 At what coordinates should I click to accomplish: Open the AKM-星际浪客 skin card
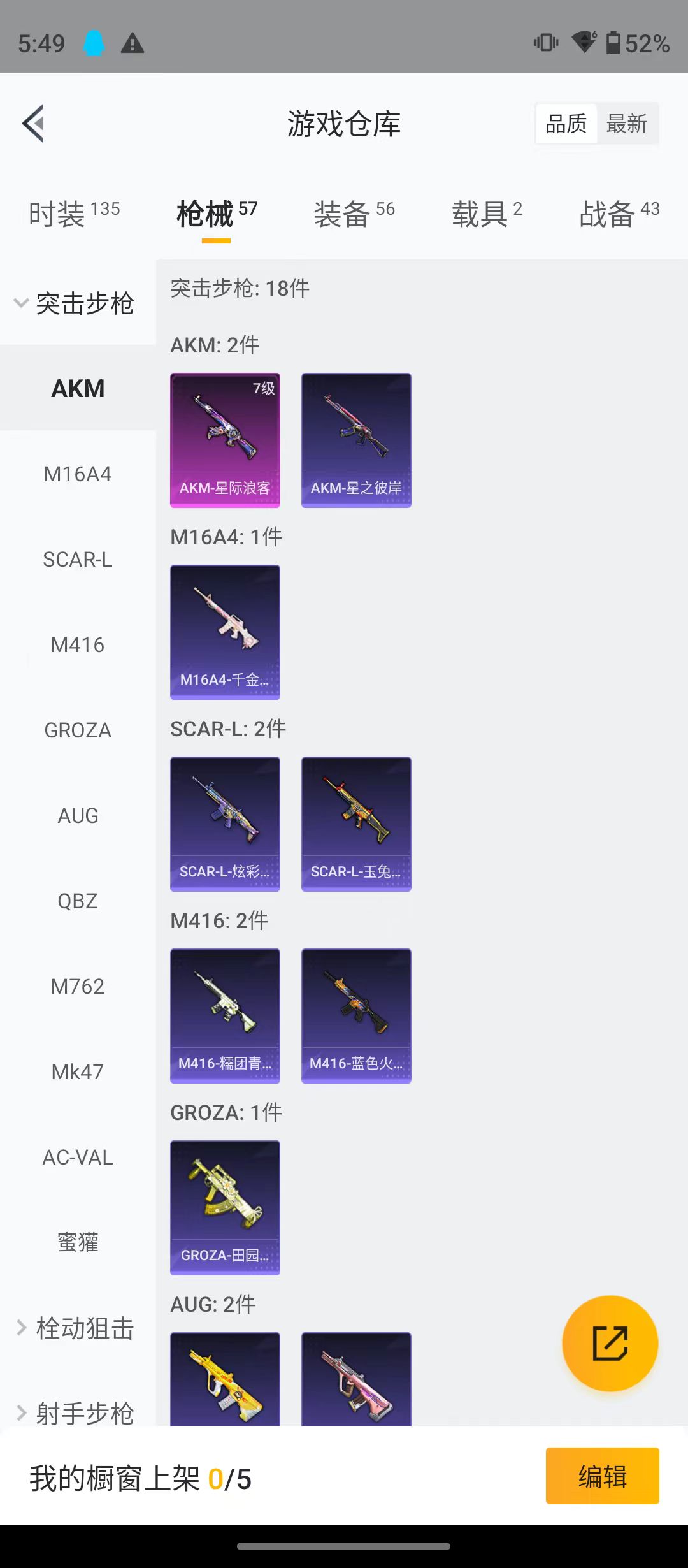(225, 440)
